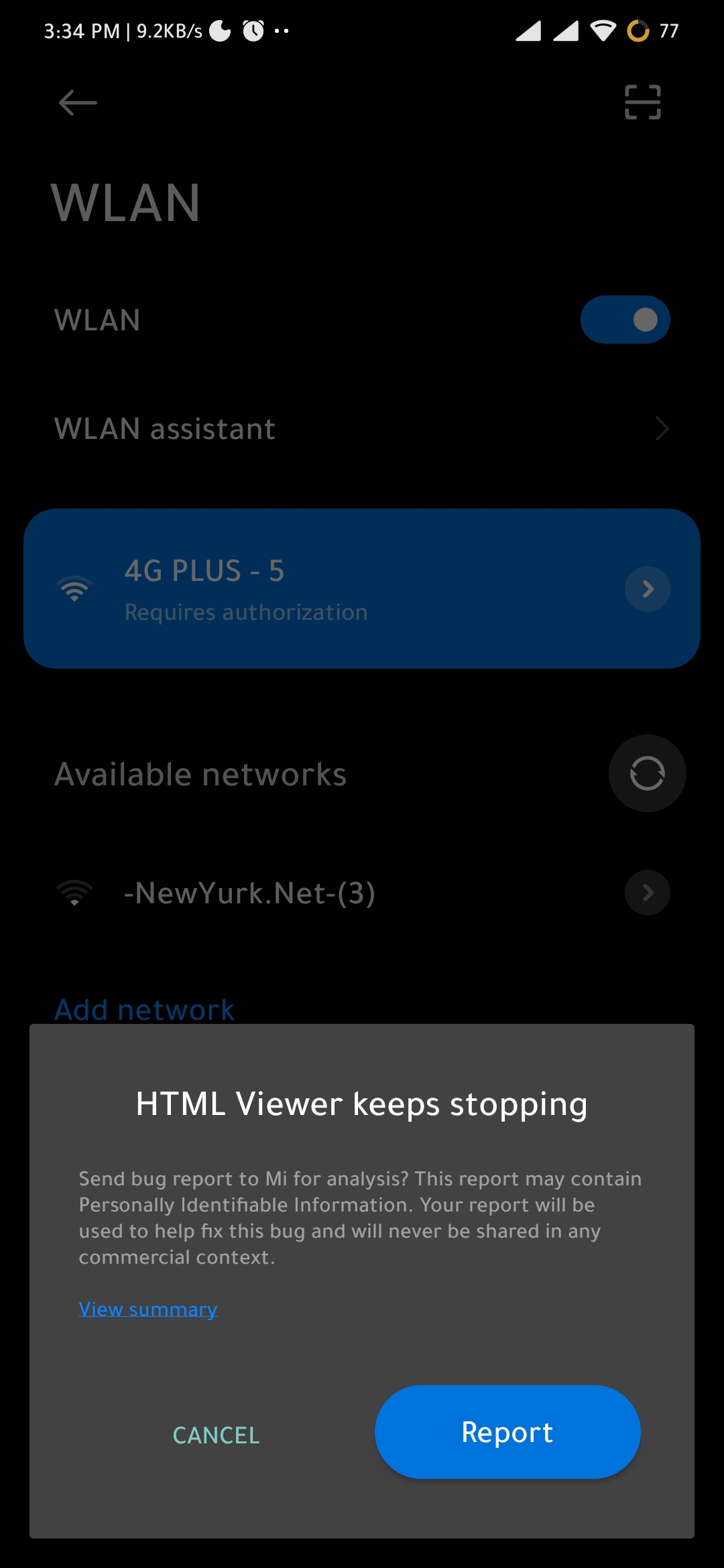The height and width of the screenshot is (1568, 724).
Task: Open details arrow for -NewYurk.Net-(3)
Action: pos(648,893)
